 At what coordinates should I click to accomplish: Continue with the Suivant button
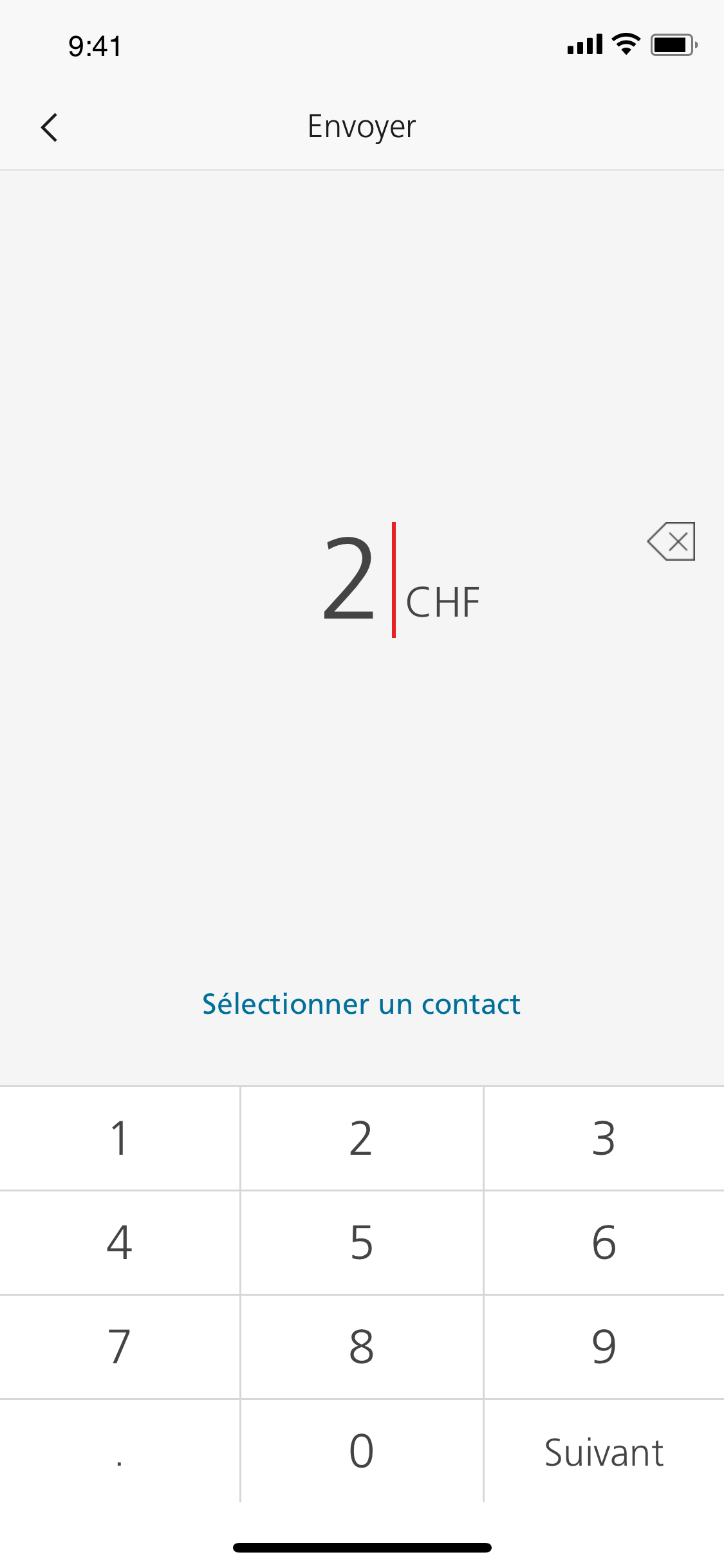tap(604, 1451)
